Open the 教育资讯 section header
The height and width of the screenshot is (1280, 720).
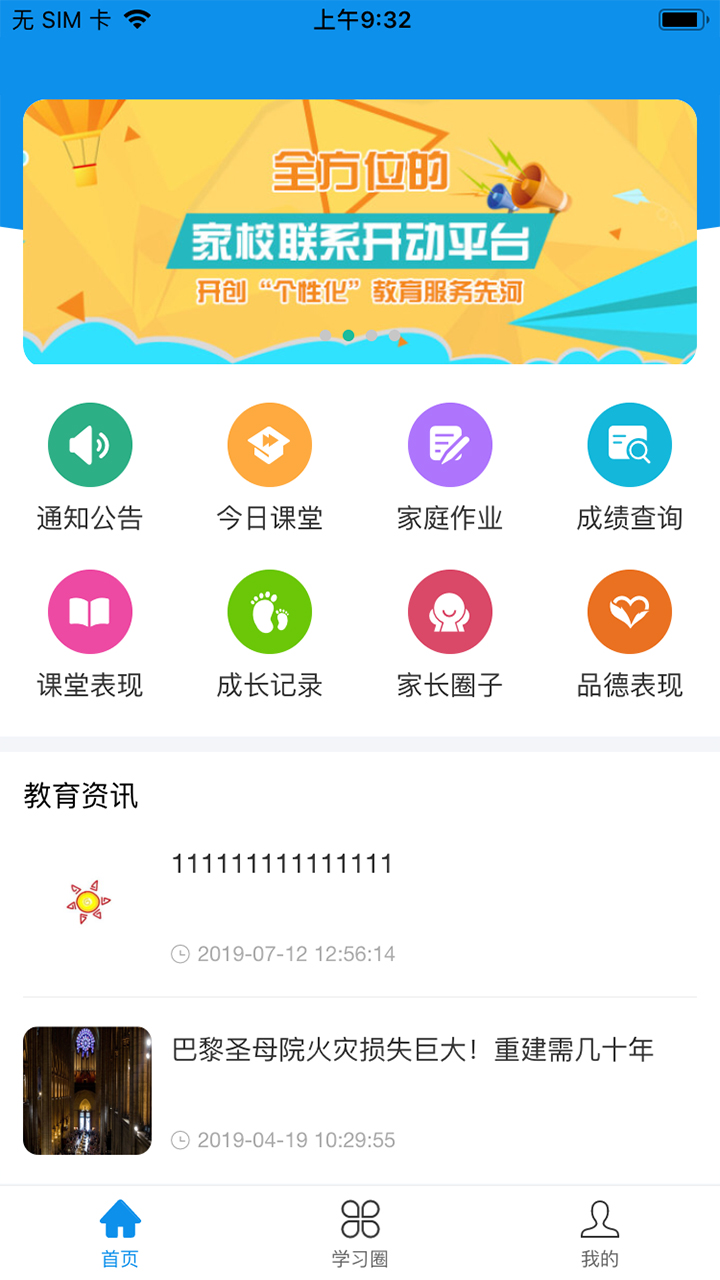(x=82, y=797)
